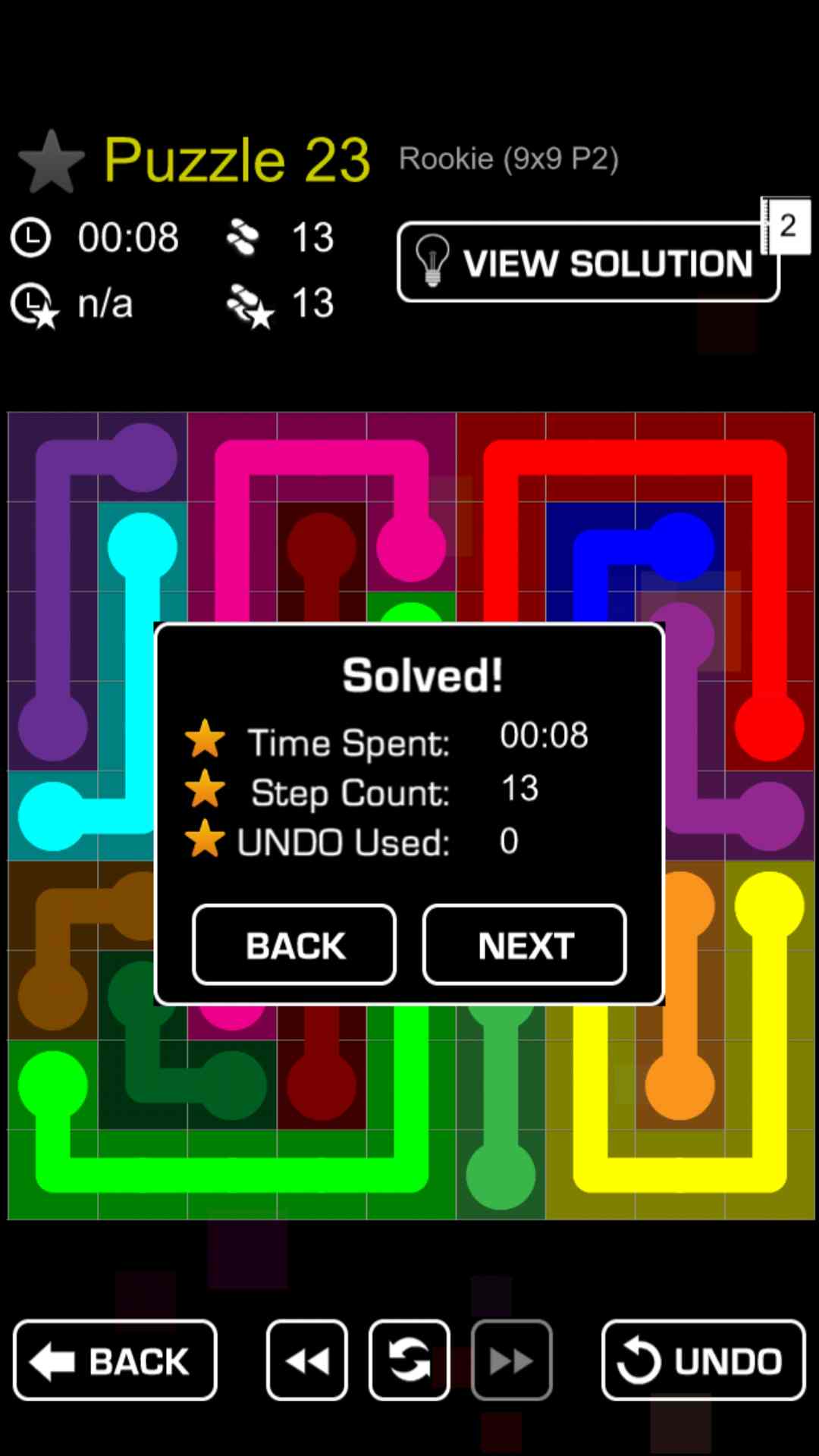The height and width of the screenshot is (1456, 819).
Task: Tap the UNDO button
Action: (703, 1360)
